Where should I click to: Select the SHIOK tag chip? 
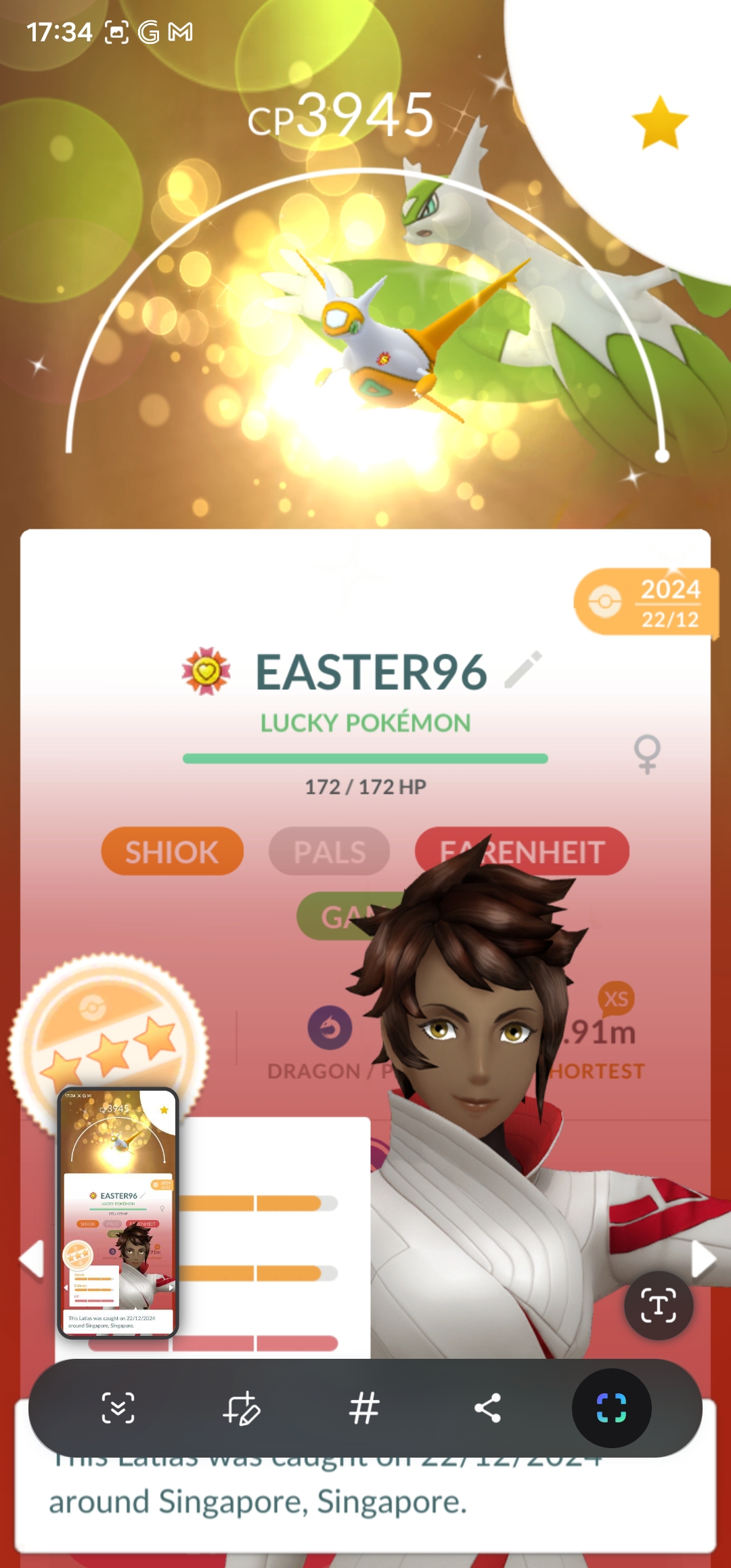tap(172, 851)
